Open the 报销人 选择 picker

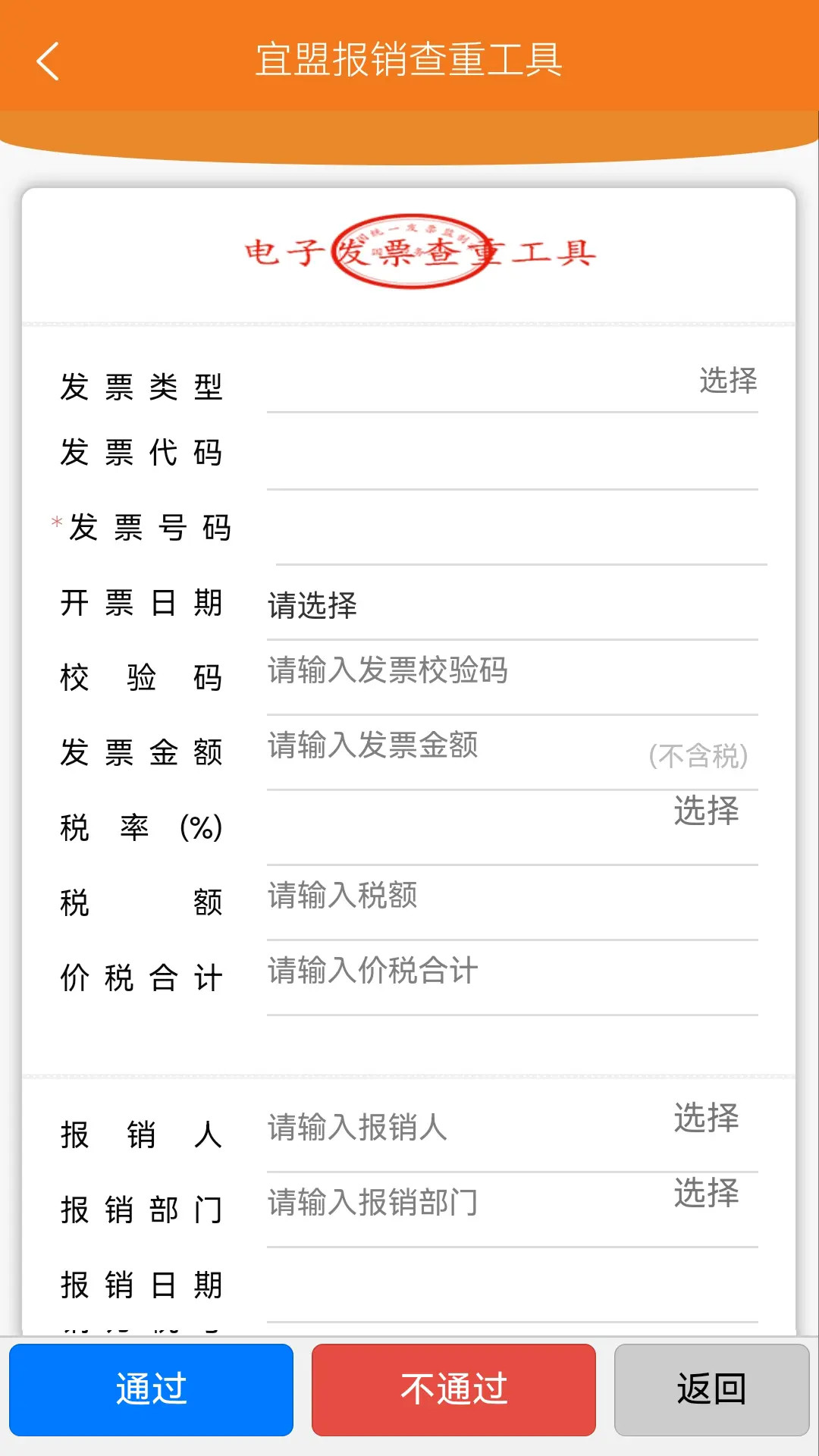(704, 1116)
